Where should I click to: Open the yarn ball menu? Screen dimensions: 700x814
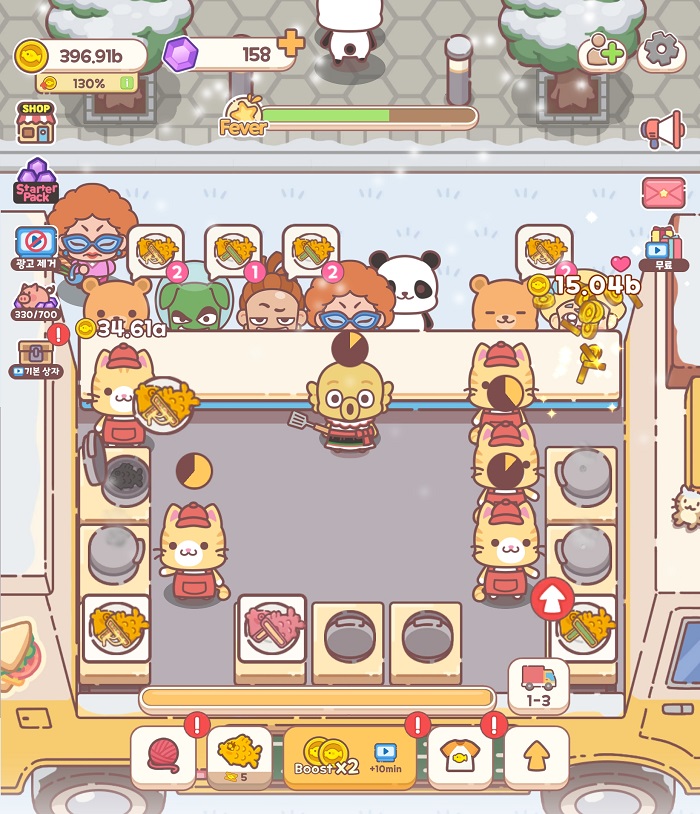[164, 757]
